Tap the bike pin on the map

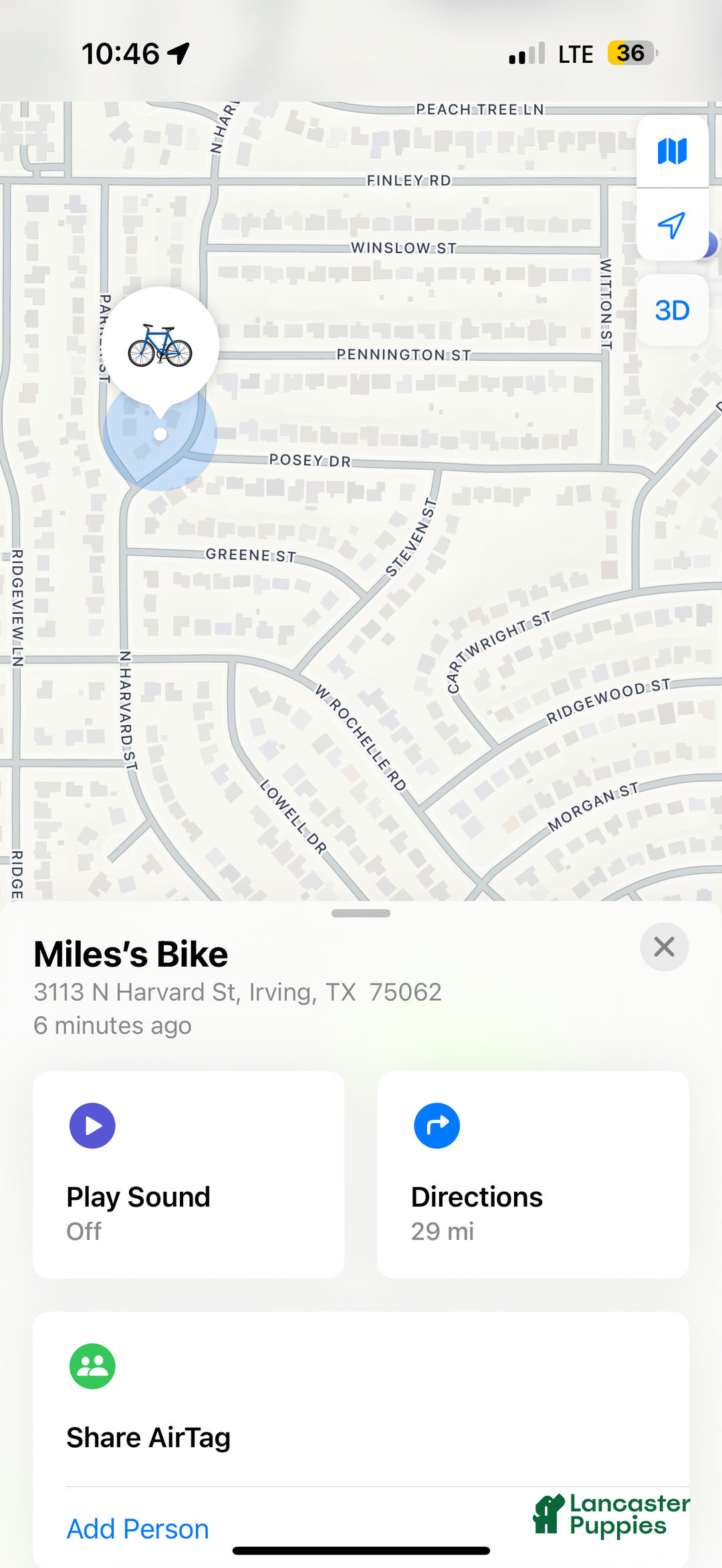point(160,346)
